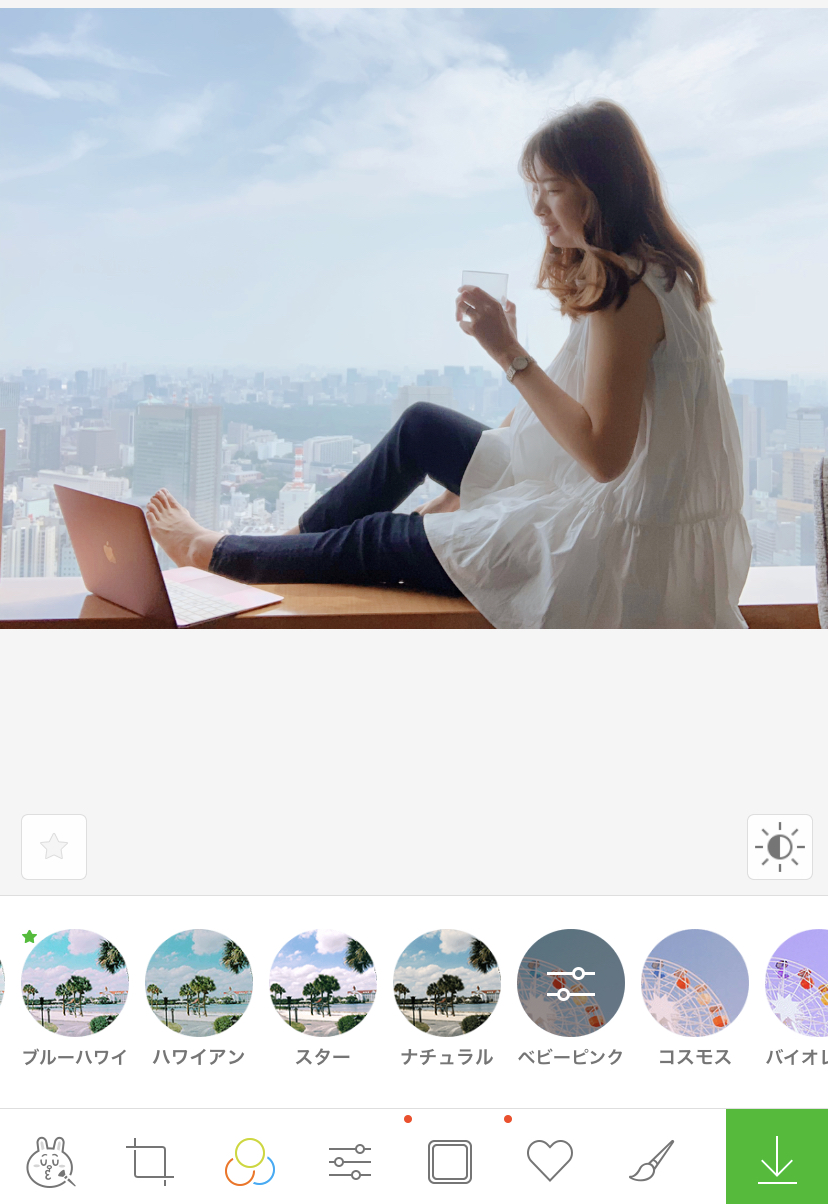The width and height of the screenshot is (828, 1204).
Task: Open the character sticker tool
Action: pos(51,1161)
